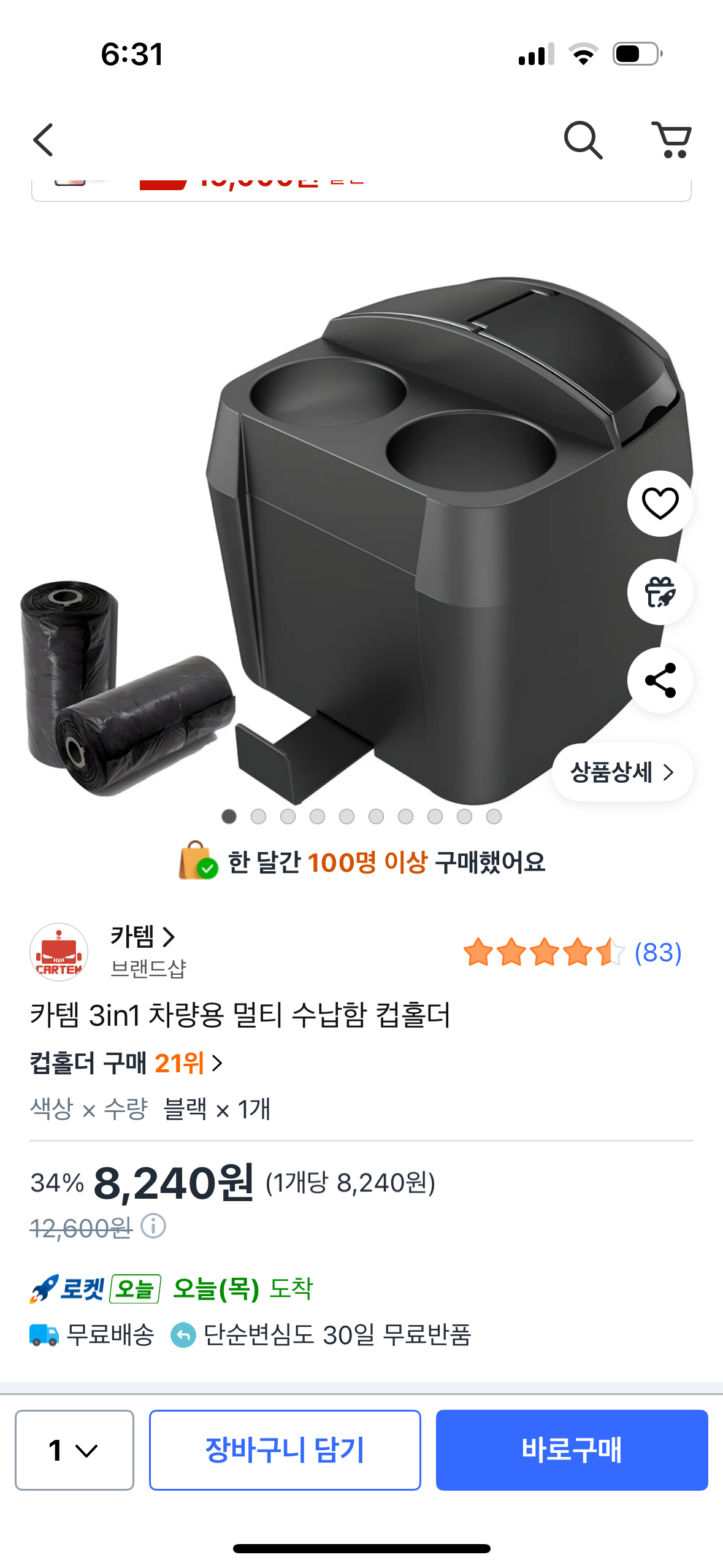723x1568 pixels.
Task: Show info for the 12,600원 original price
Action: [x=153, y=1227]
